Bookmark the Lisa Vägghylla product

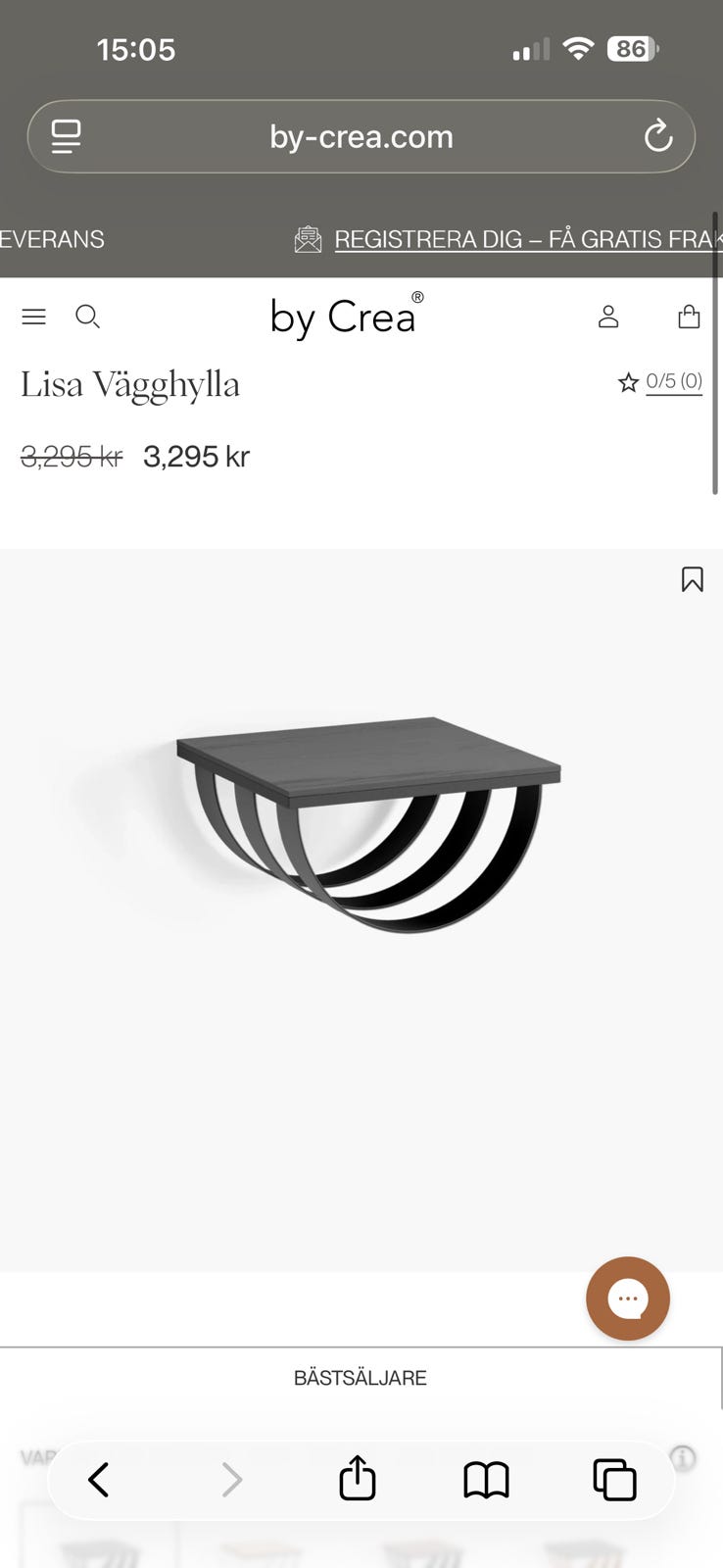click(692, 579)
